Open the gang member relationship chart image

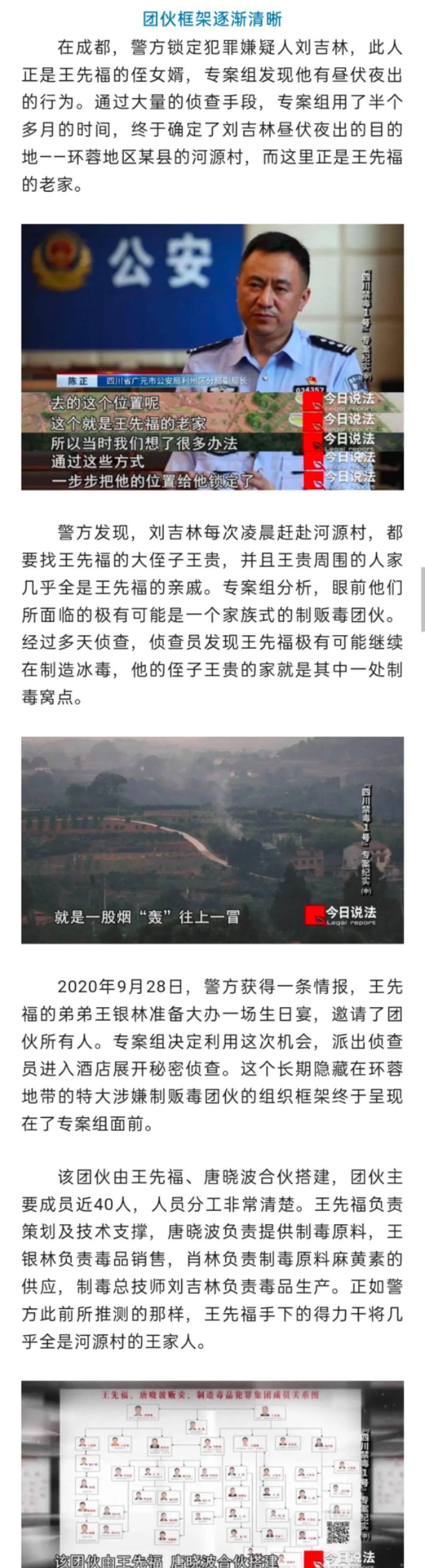(212, 1473)
